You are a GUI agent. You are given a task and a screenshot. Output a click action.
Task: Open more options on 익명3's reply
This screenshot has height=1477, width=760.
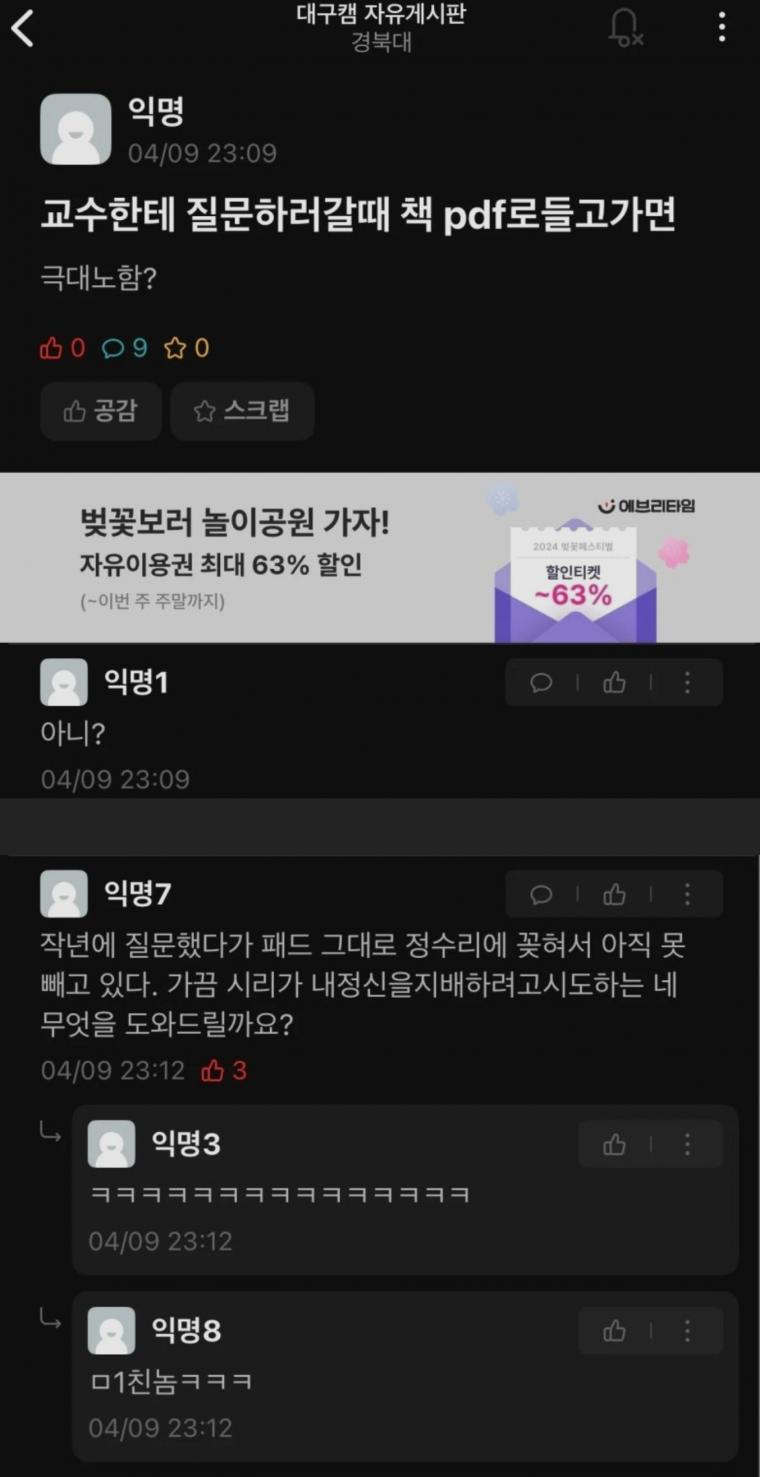(x=687, y=1144)
